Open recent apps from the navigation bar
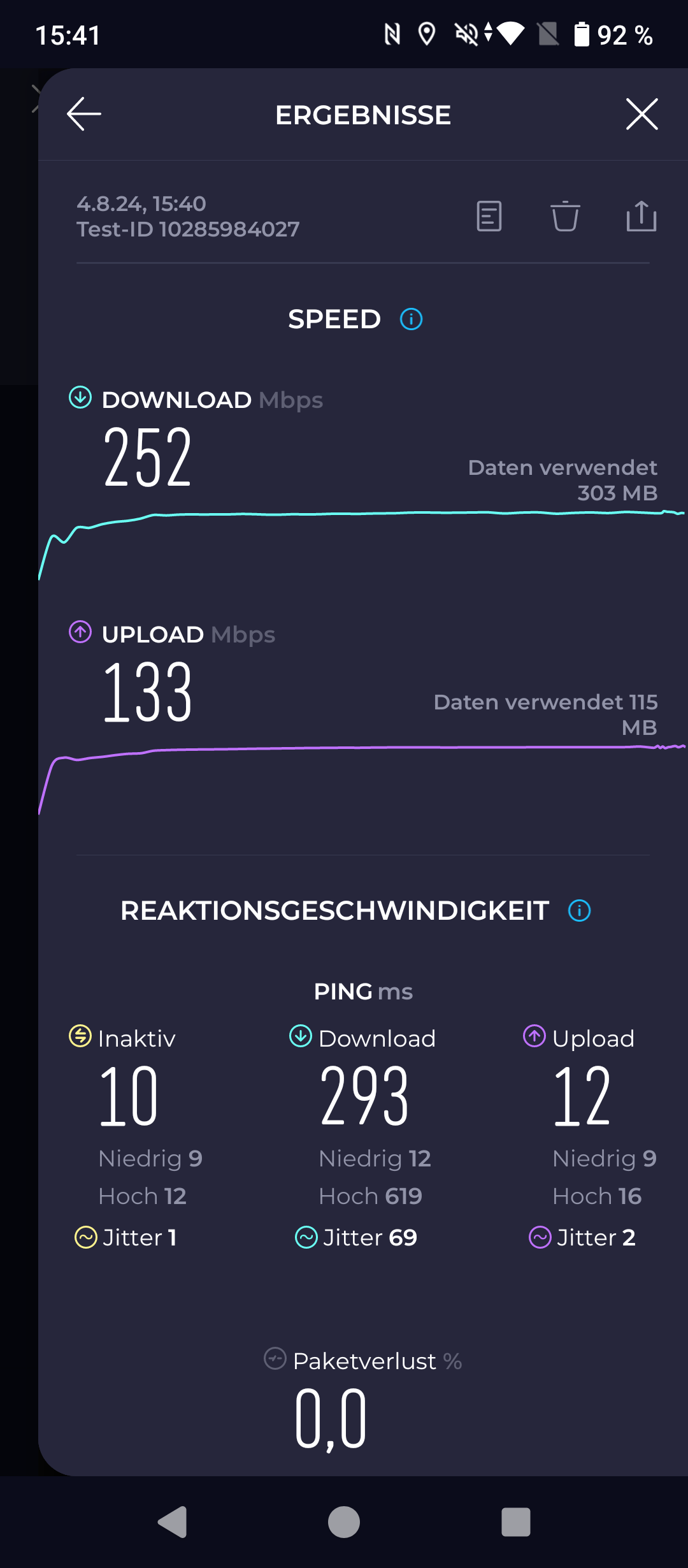 coord(516,1522)
